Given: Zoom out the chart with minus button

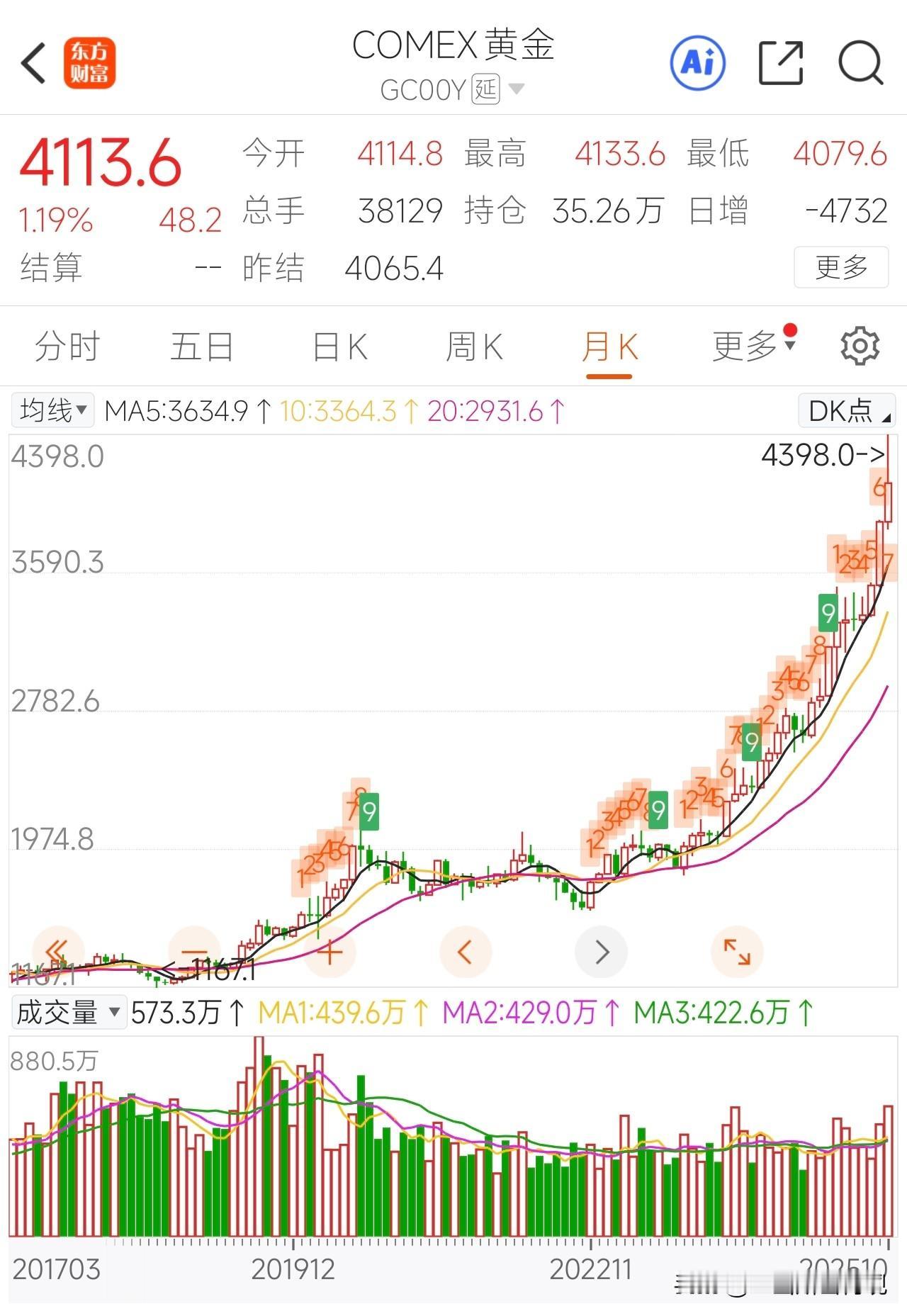Looking at the screenshot, I should (x=194, y=952).
